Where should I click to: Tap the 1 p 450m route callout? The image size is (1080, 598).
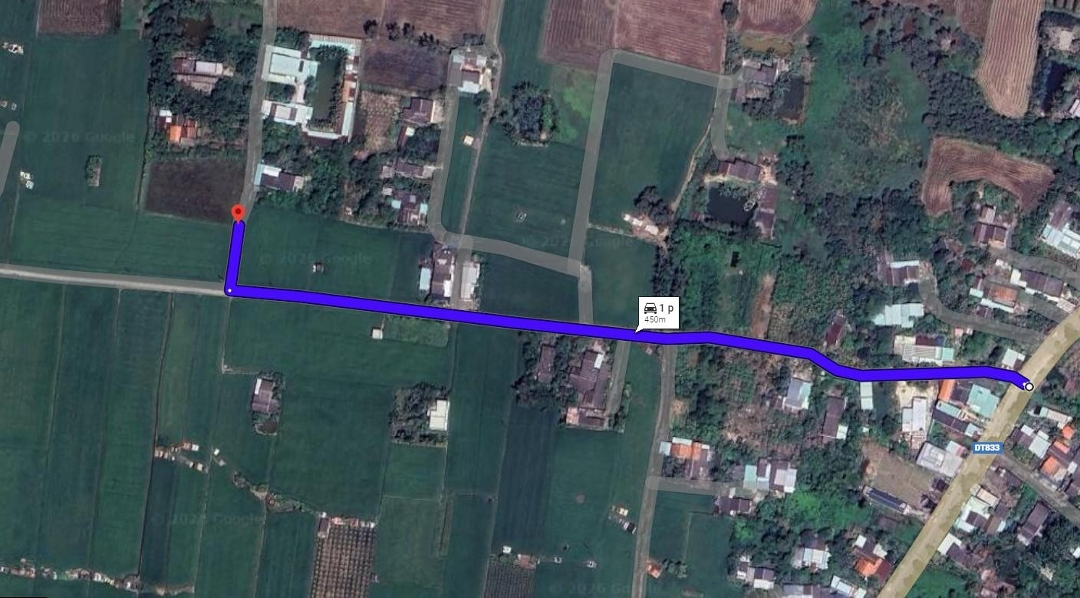coord(658,312)
